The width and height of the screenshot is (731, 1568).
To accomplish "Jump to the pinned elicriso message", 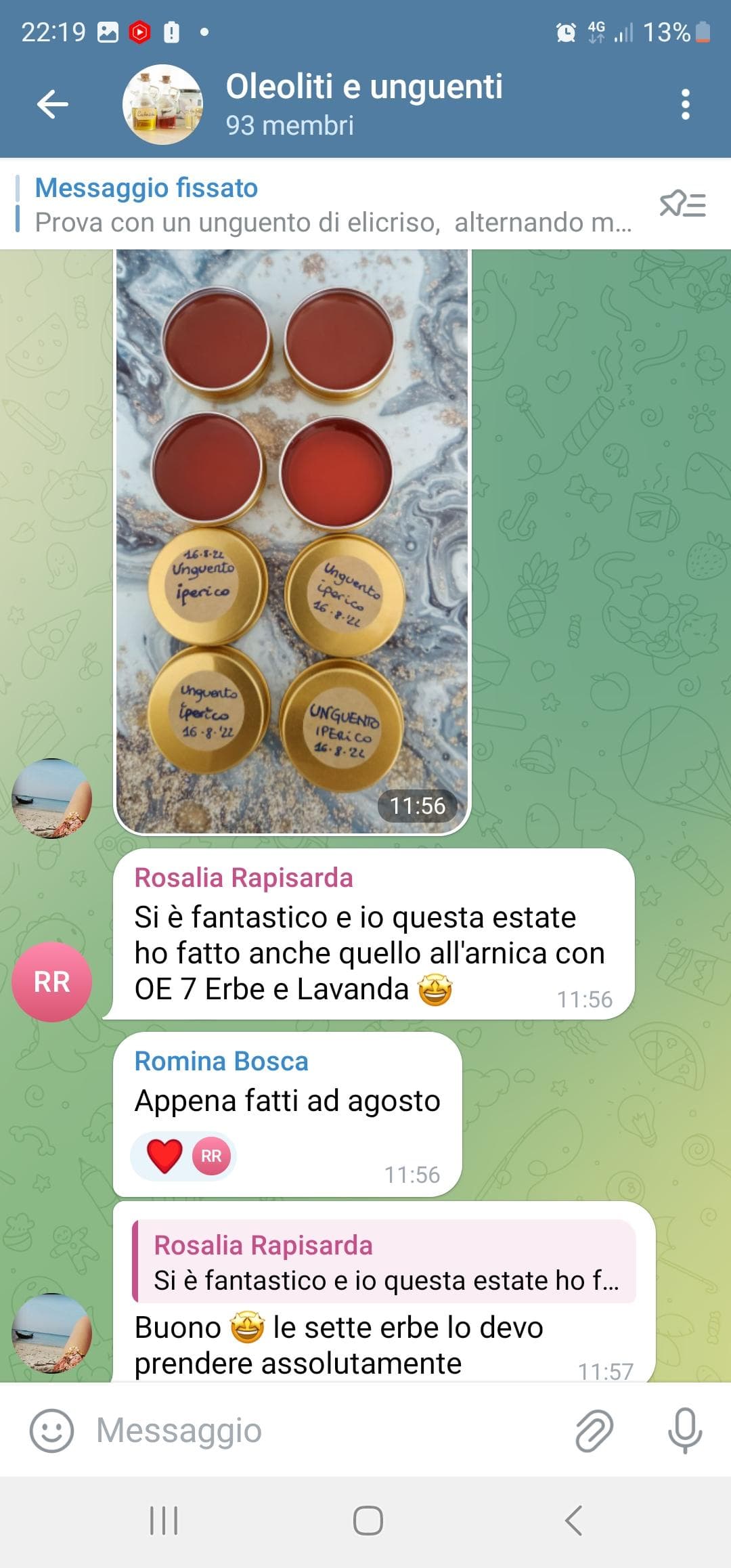I will click(x=332, y=205).
